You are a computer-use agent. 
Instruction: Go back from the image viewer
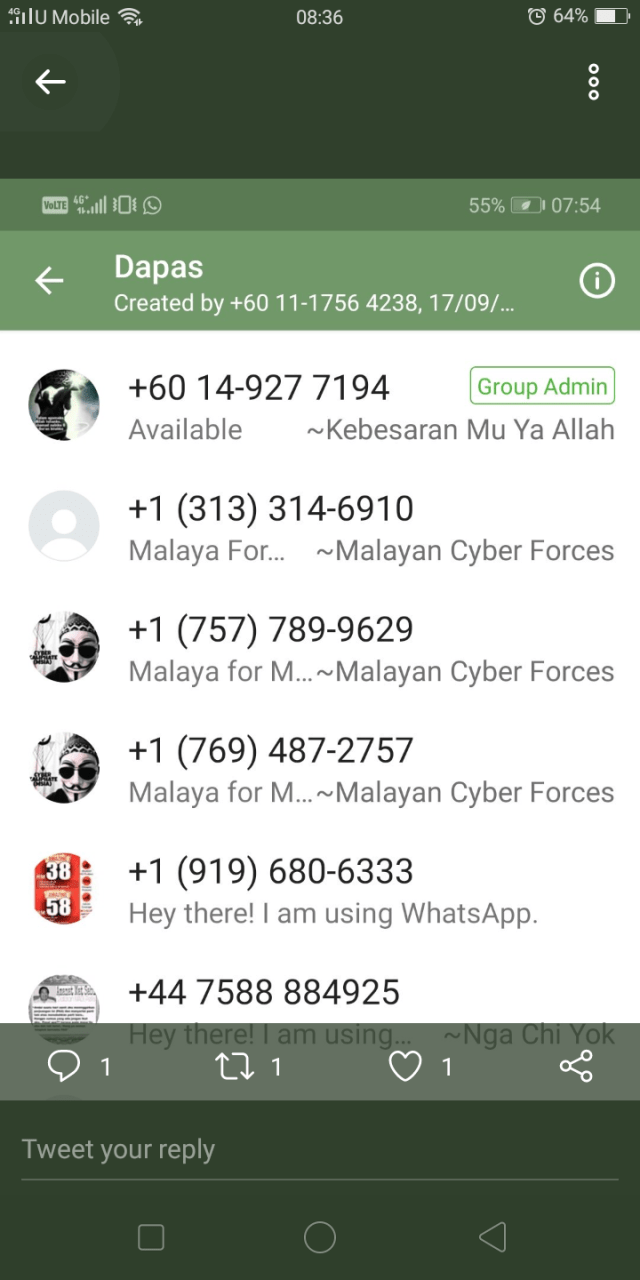[x=50, y=82]
